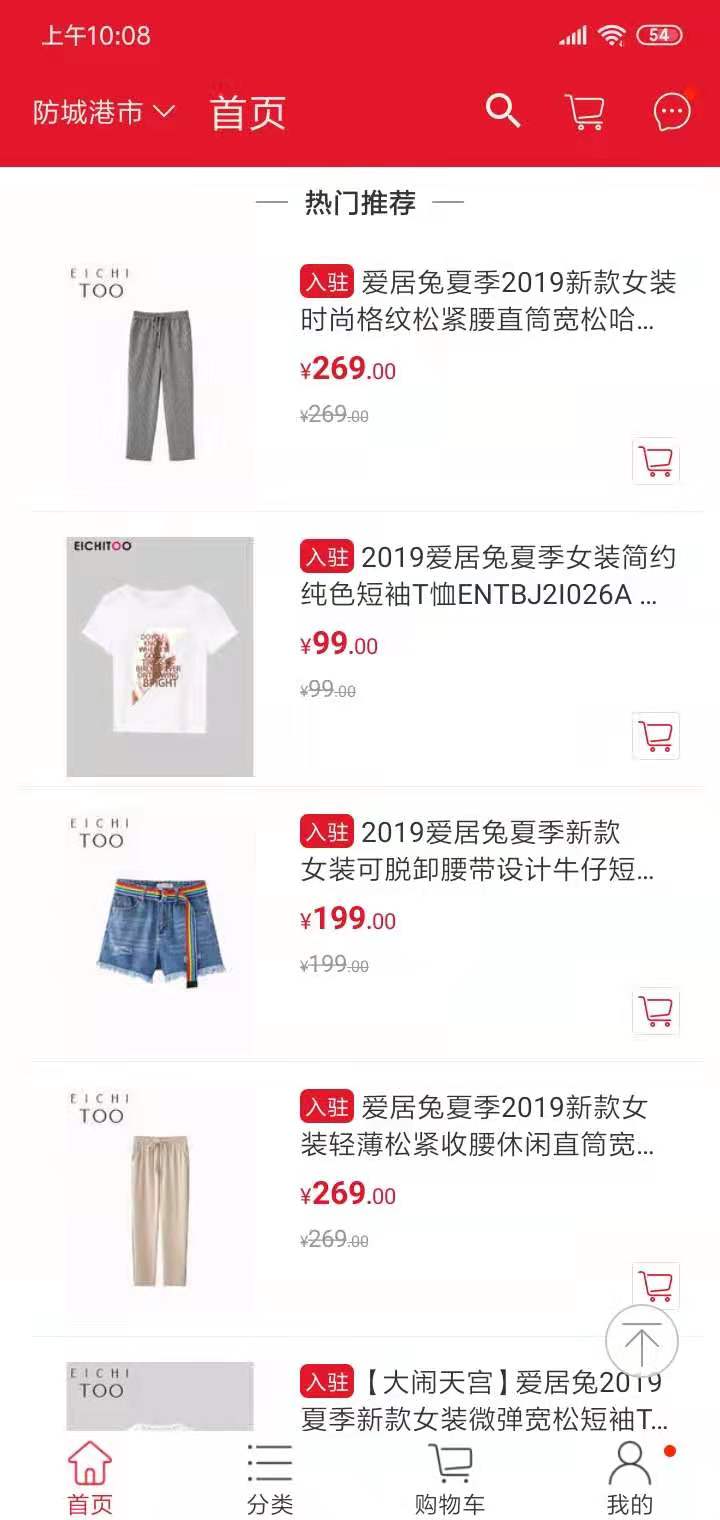Viewport: 720px width, 1520px height.
Task: View the 纯色短袖T恤 product details
Action: (x=480, y=576)
